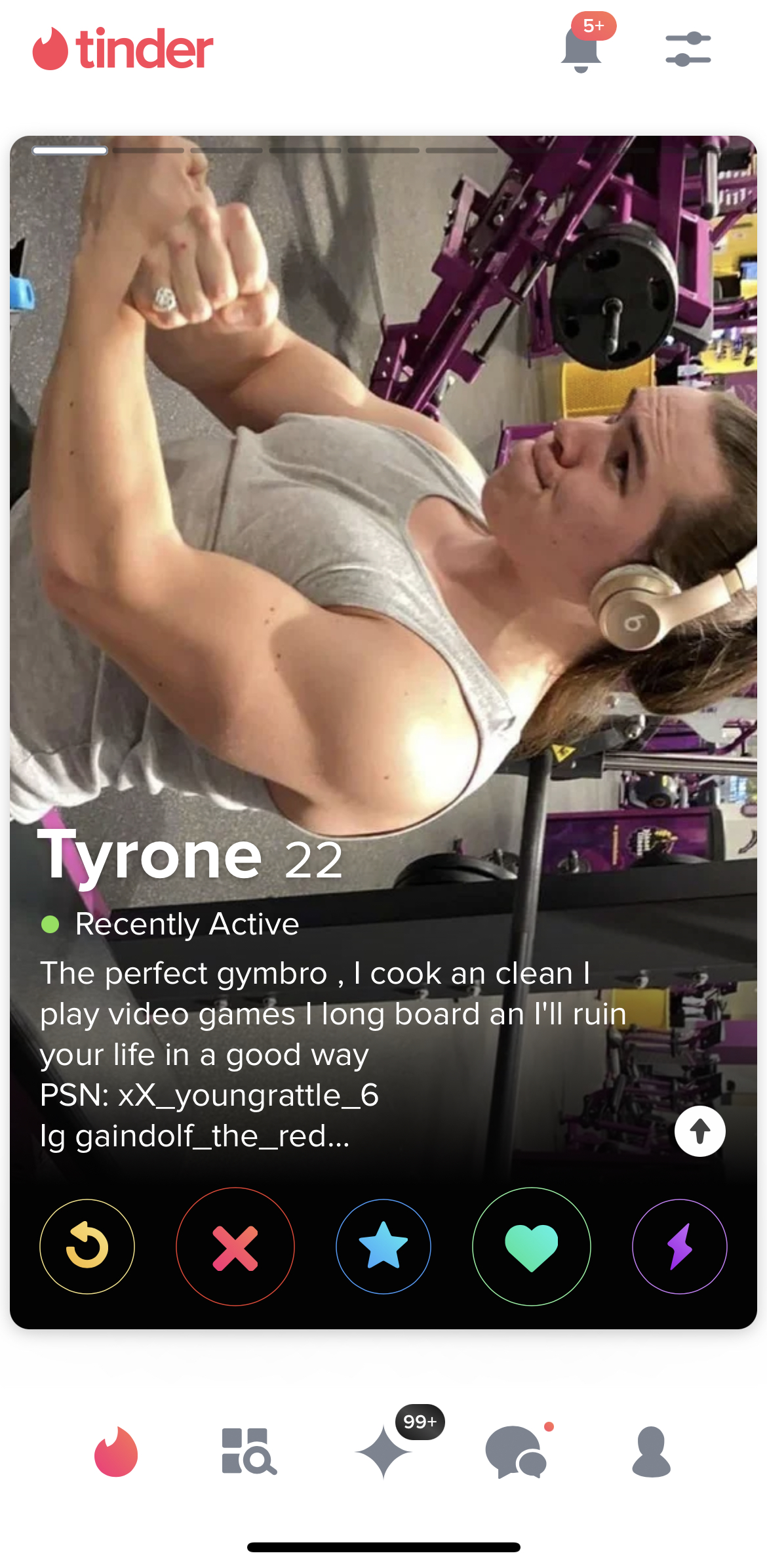Activate the purple Boost lightning bolt
Screen dimensions: 767x1568
(680, 1246)
